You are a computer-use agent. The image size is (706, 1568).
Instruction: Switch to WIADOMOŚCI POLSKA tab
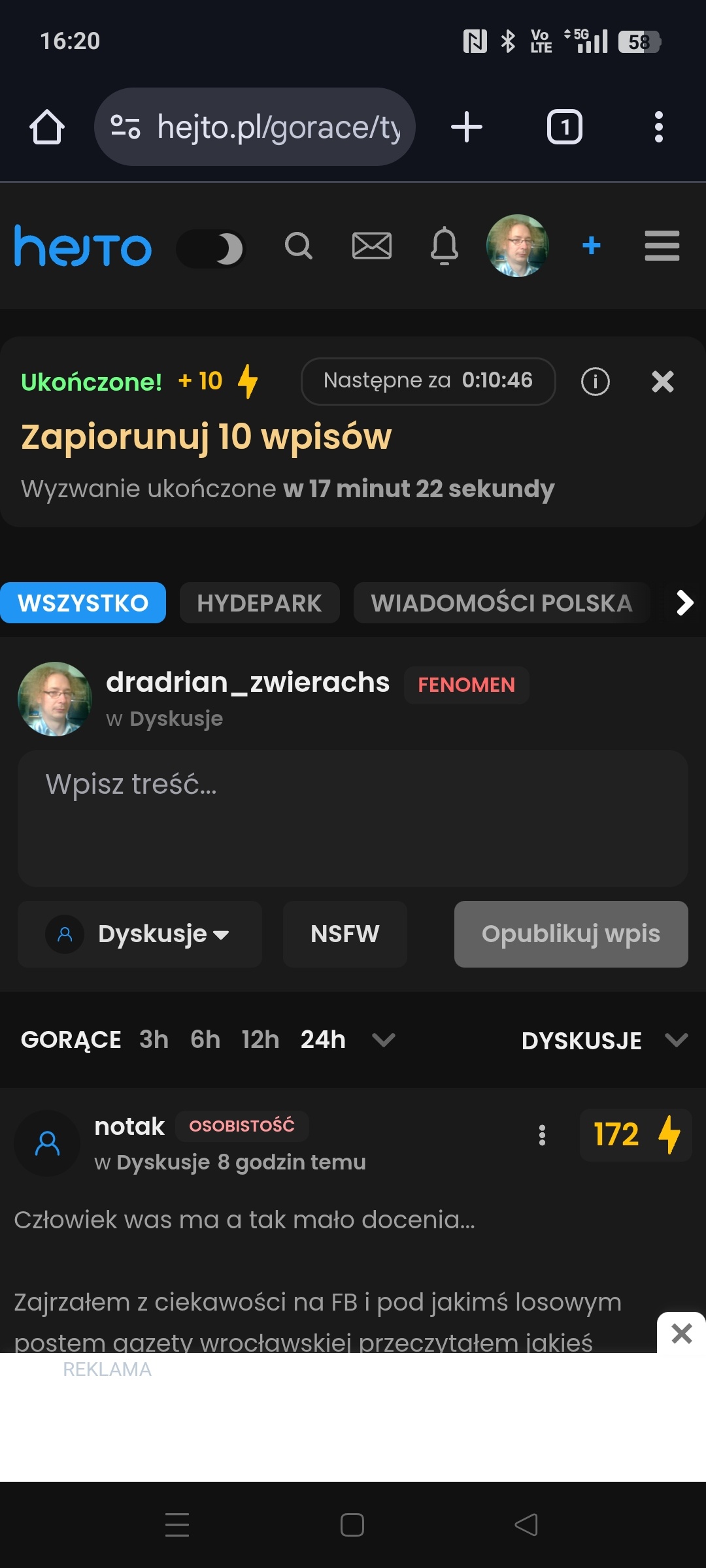[x=501, y=603]
